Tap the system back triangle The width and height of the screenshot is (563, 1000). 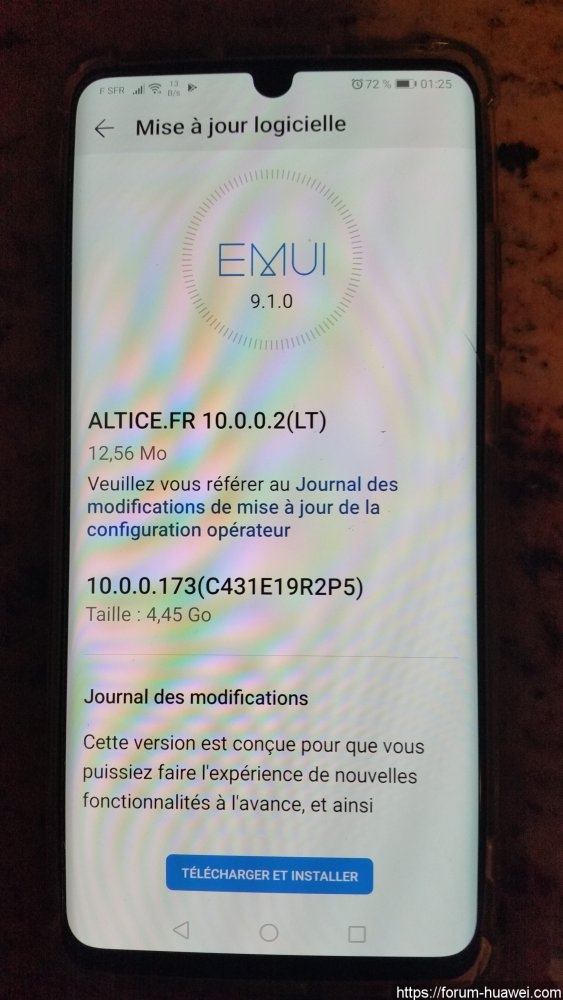[181, 930]
